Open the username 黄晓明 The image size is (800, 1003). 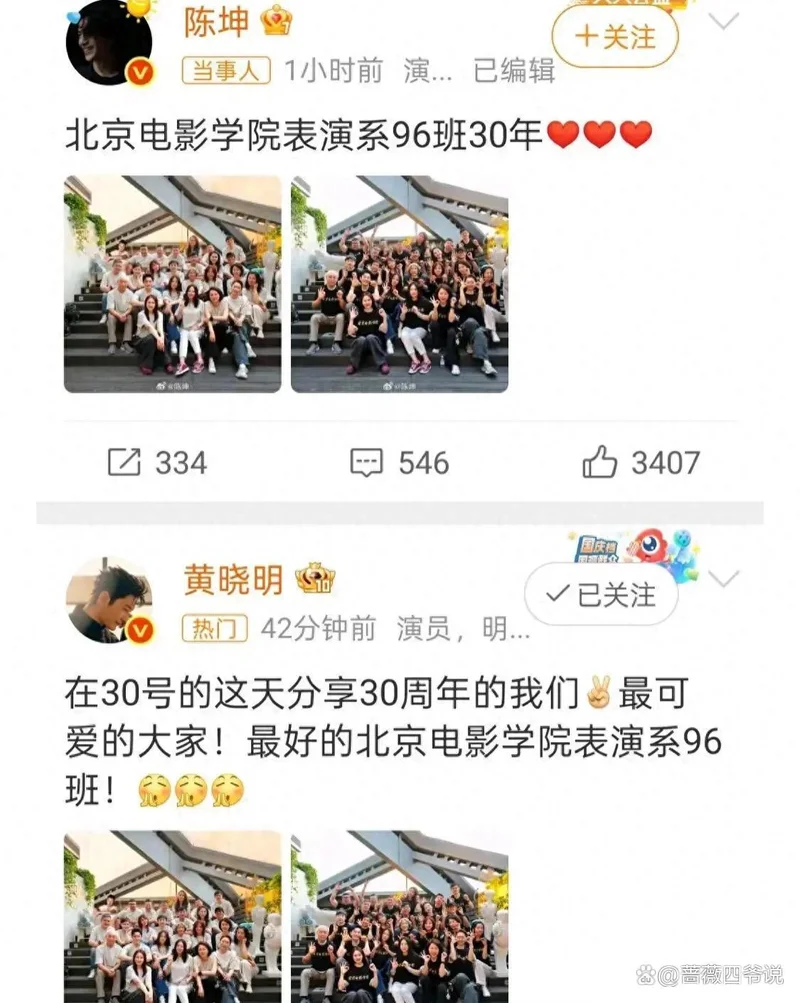click(233, 579)
